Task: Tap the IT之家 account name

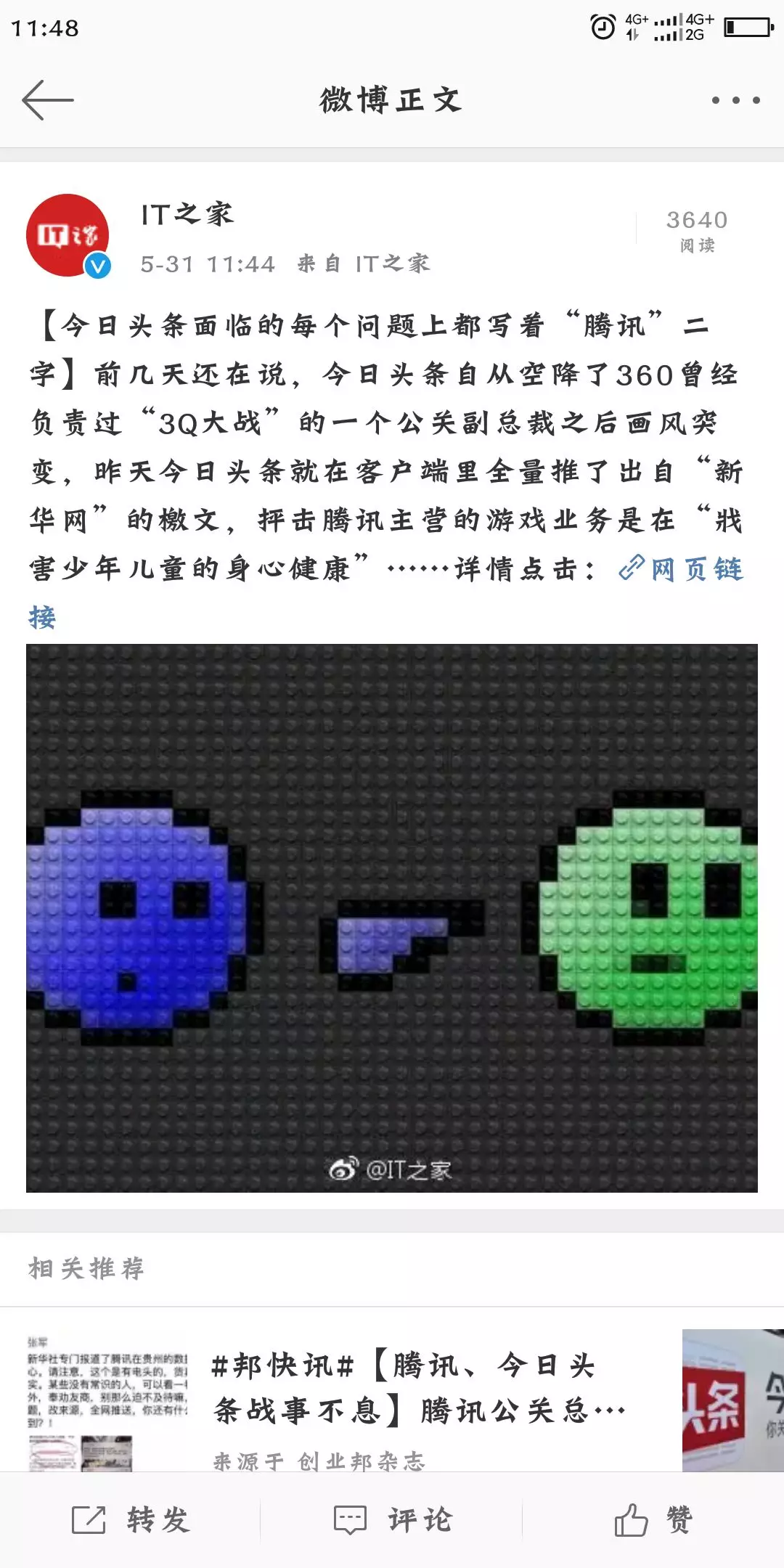Action: [x=187, y=214]
